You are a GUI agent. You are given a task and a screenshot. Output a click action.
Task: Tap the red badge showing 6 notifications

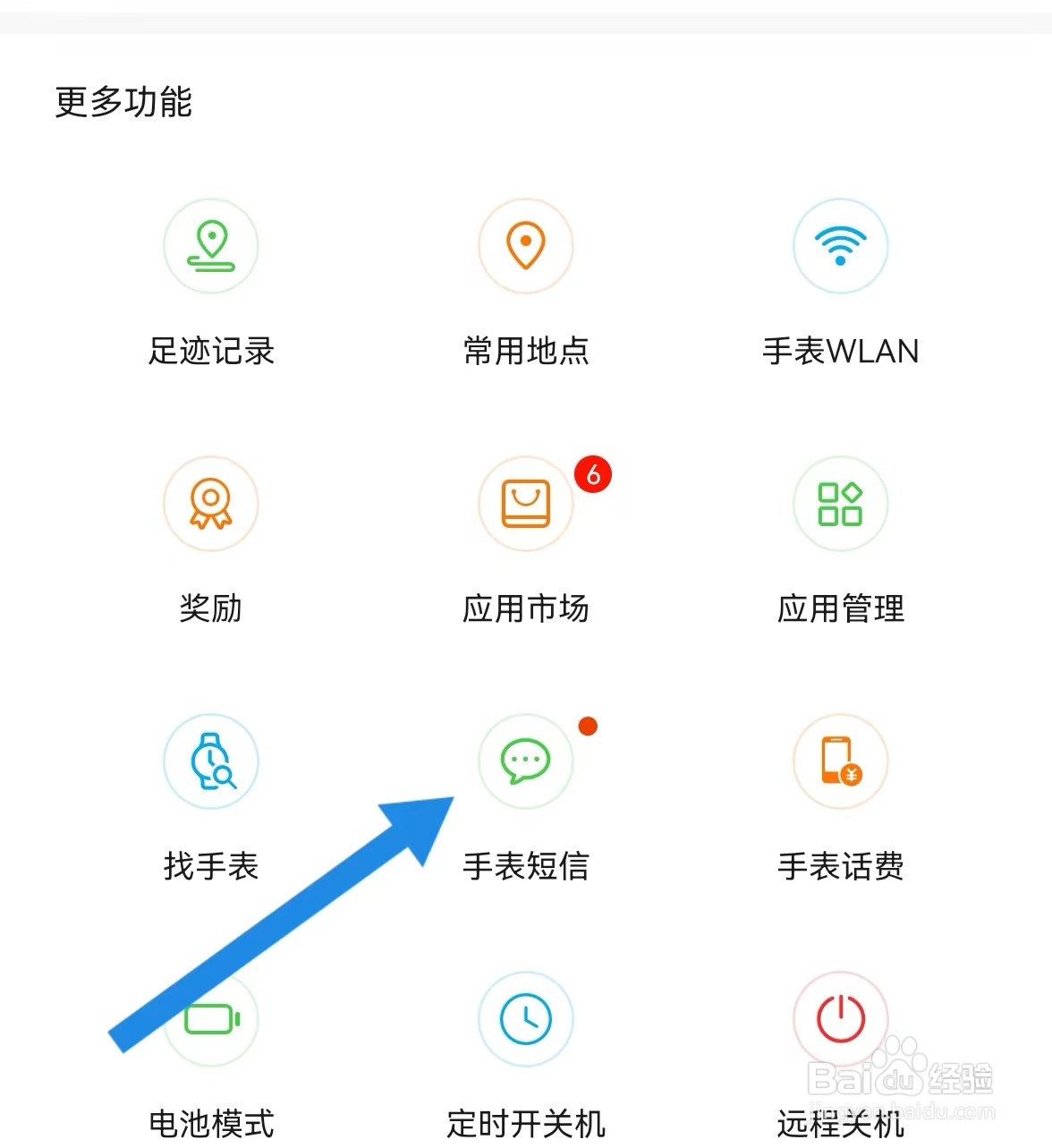coord(593,475)
